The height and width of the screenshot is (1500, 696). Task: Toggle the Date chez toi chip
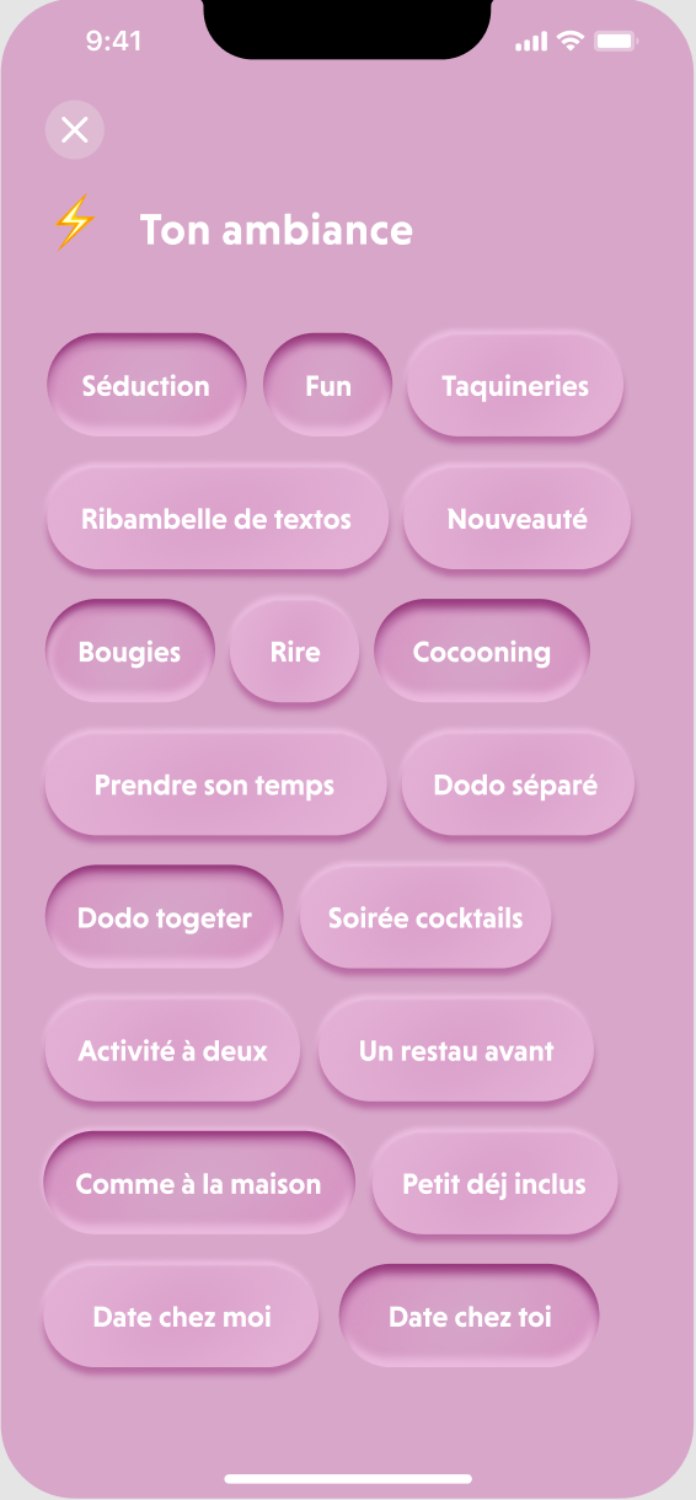point(470,1317)
